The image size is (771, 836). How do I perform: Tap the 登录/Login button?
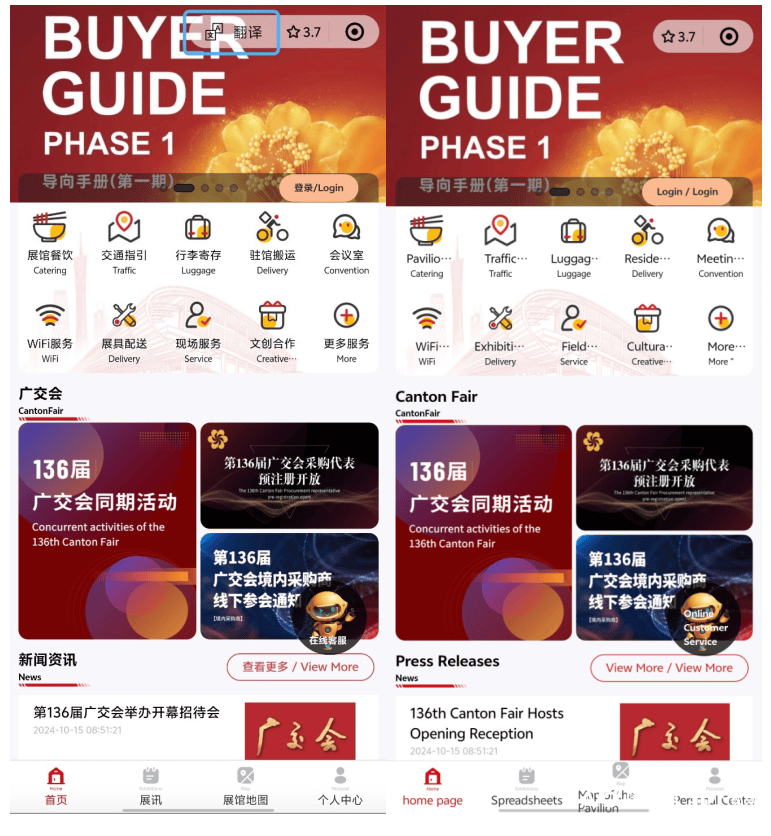click(x=318, y=188)
